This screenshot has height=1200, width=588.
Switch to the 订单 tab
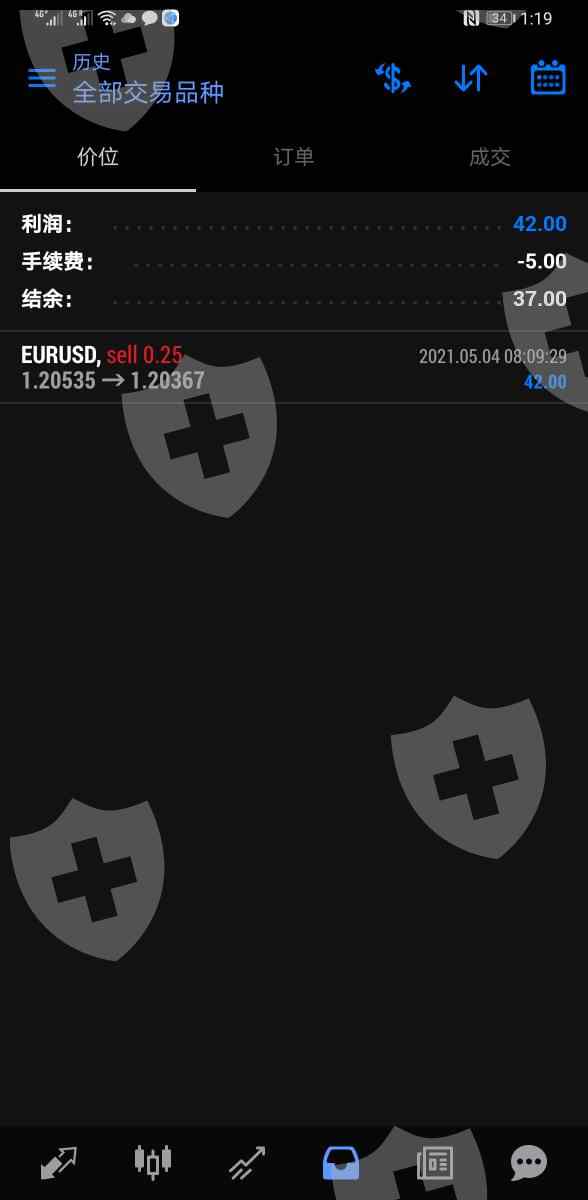coord(294,157)
